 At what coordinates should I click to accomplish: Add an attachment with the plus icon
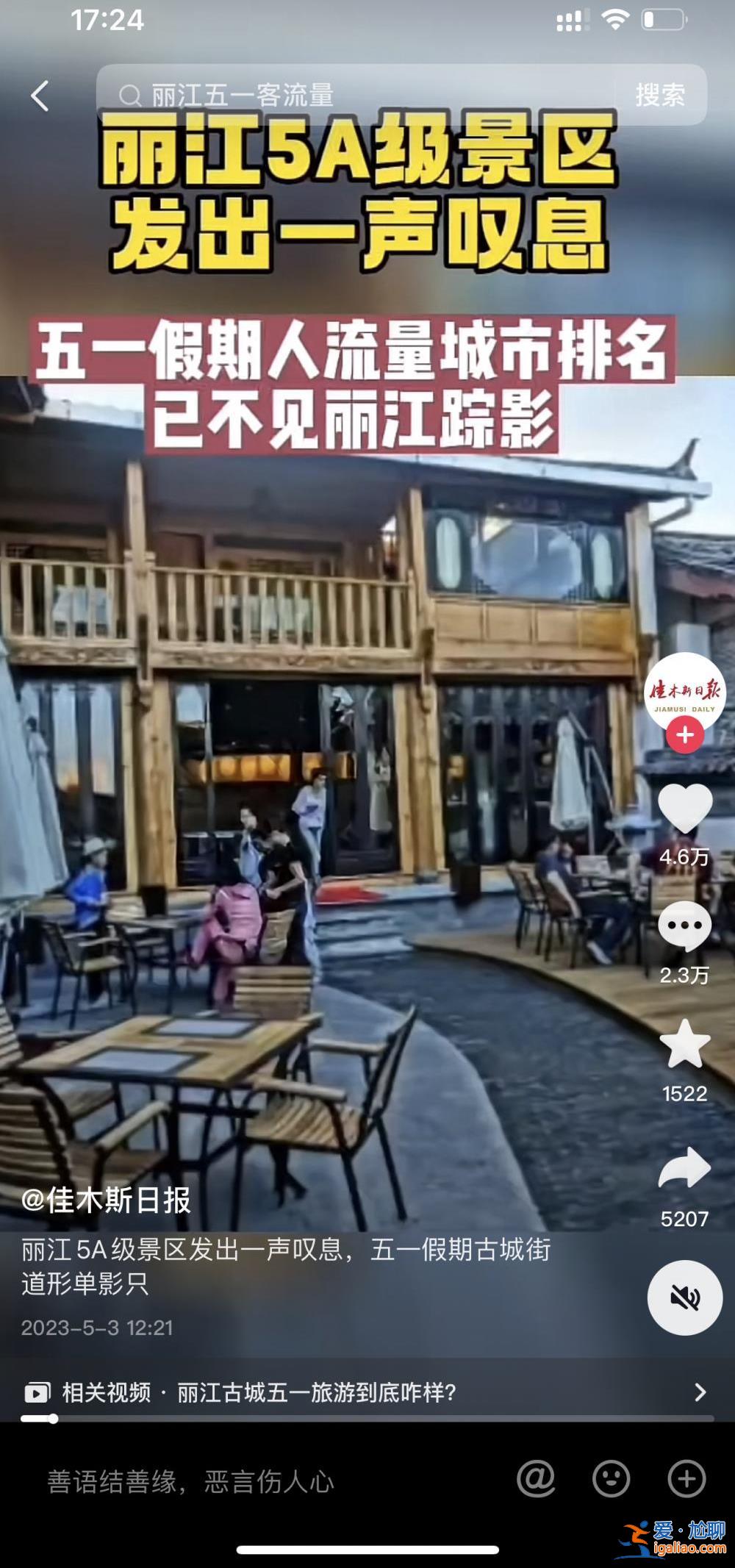point(686,1478)
